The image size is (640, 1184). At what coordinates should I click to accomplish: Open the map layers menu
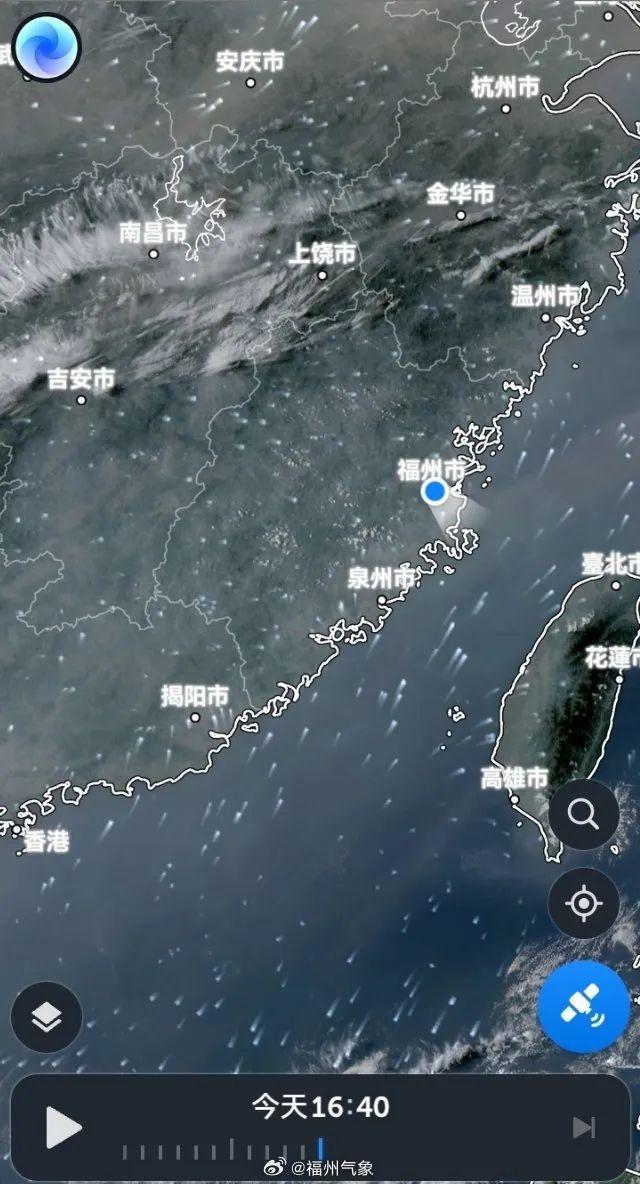[x=46, y=1017]
